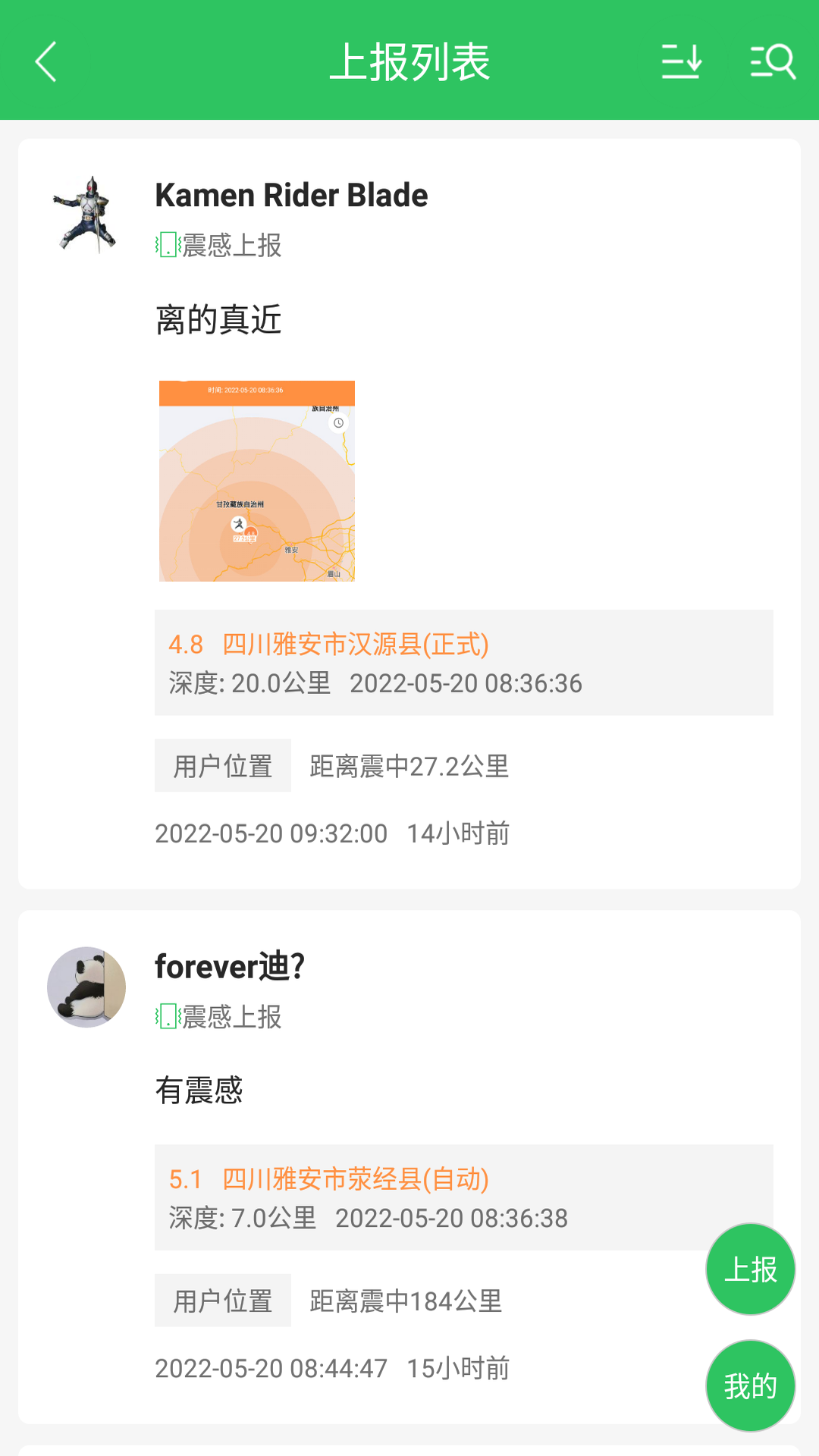The image size is (819, 1456).
Task: Tap the search-in-list icon at top right
Action: 770,63
